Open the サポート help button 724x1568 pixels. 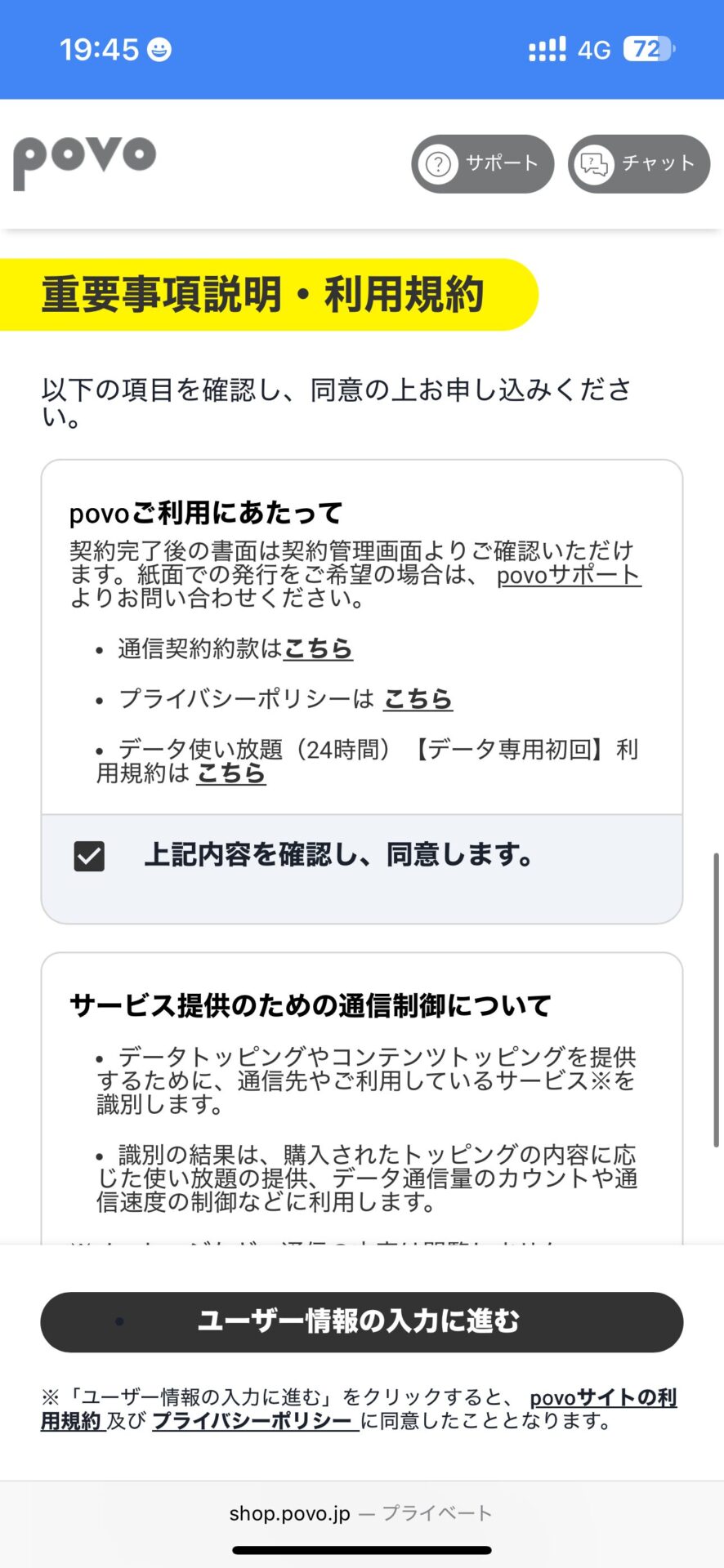[x=482, y=164]
